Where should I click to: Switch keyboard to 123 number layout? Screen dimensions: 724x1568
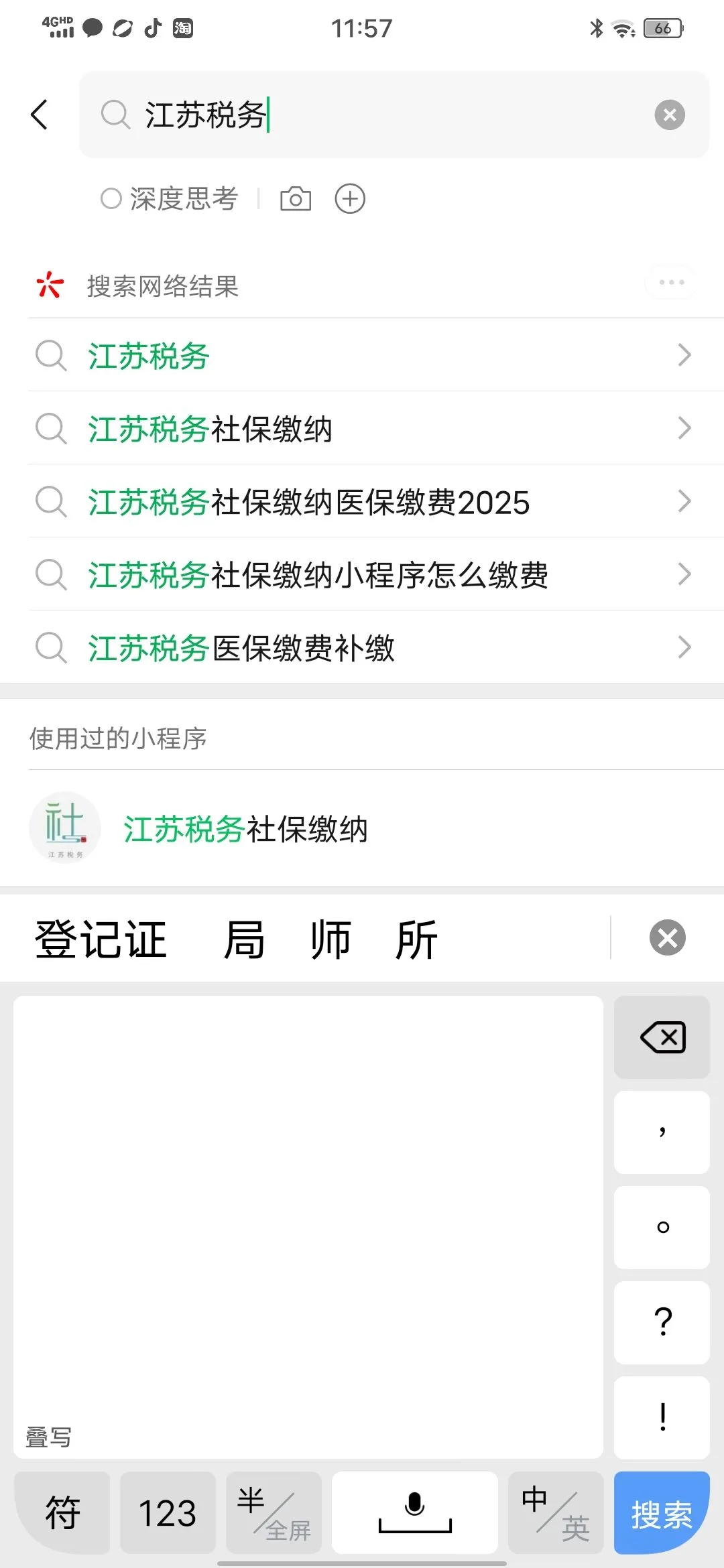pos(168,1513)
